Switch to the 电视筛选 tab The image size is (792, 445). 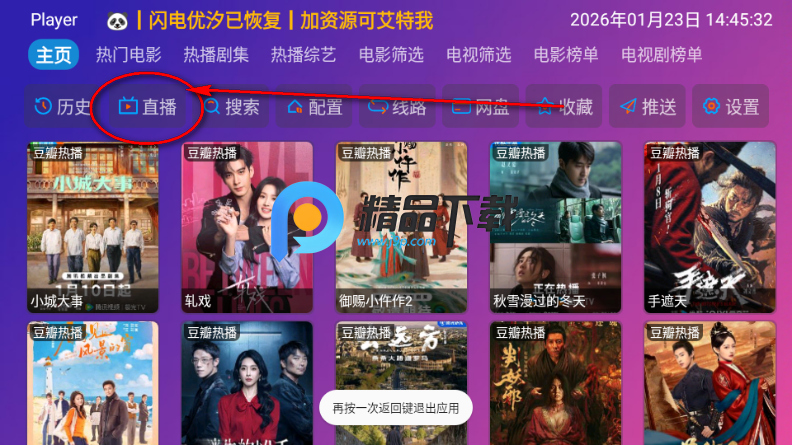click(478, 55)
